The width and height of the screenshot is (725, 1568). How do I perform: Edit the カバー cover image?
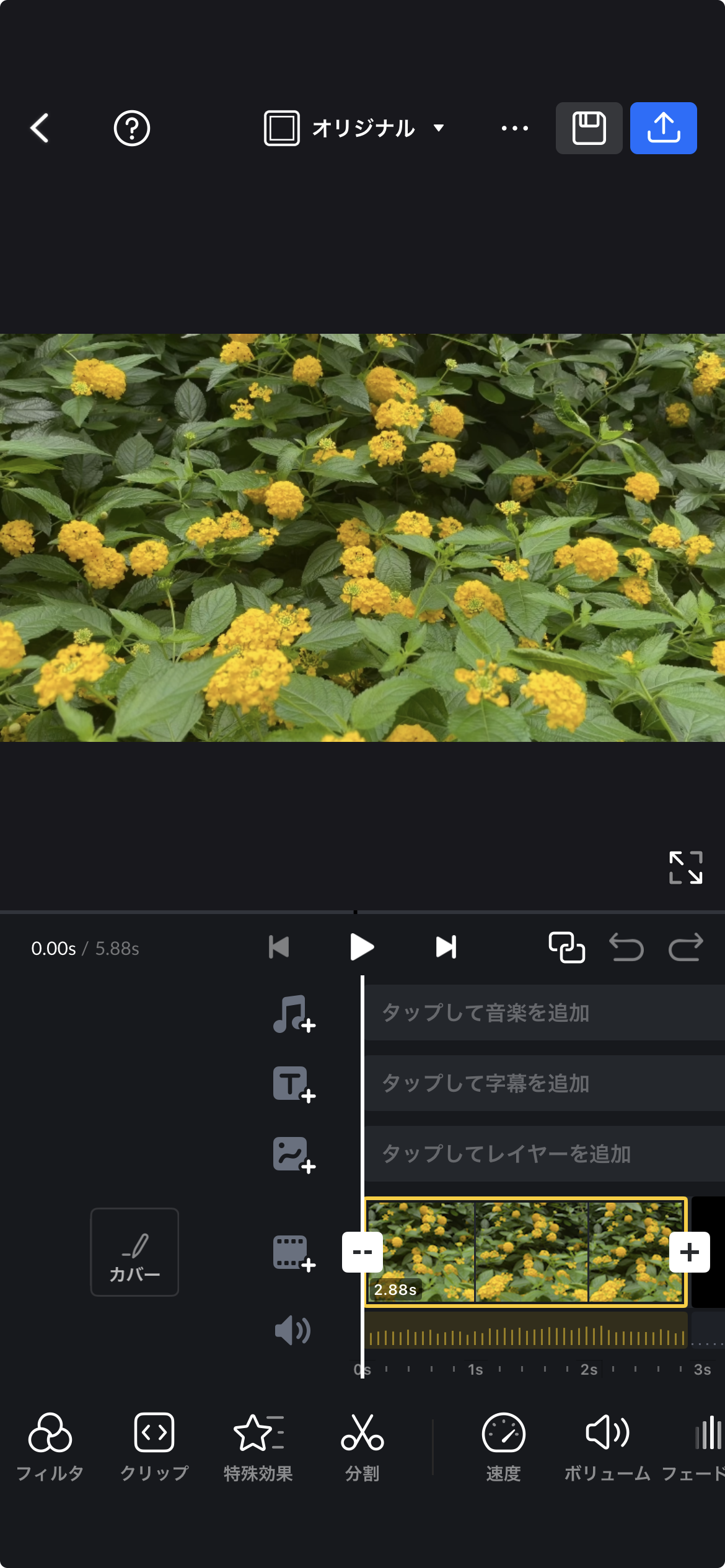point(134,1252)
